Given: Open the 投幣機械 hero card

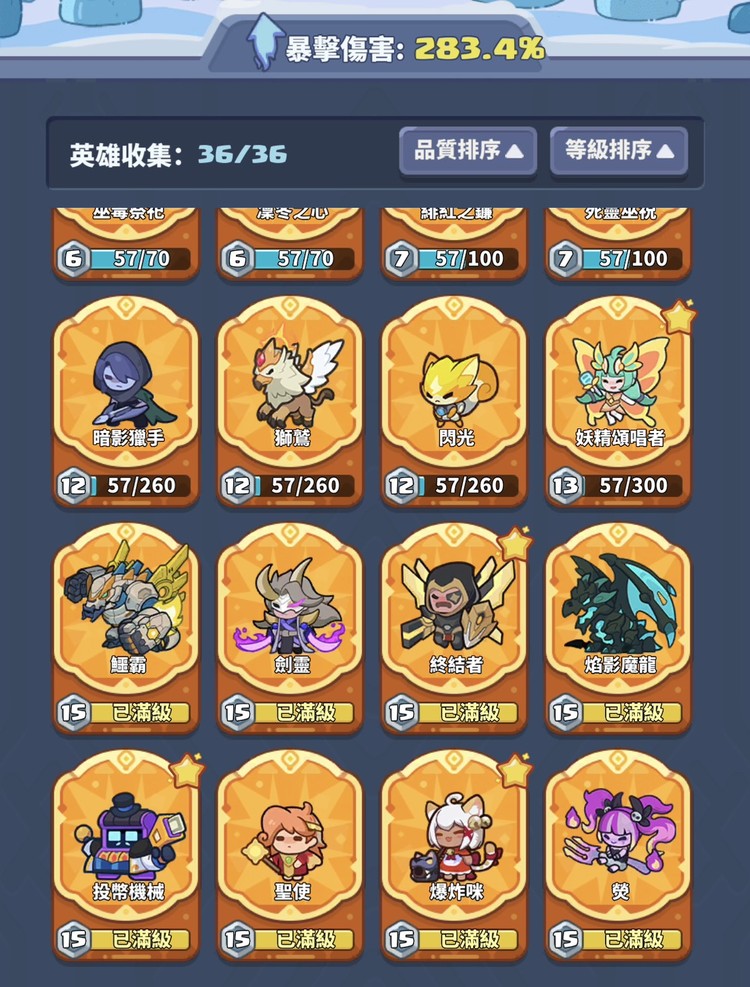Looking at the screenshot, I should (127, 853).
